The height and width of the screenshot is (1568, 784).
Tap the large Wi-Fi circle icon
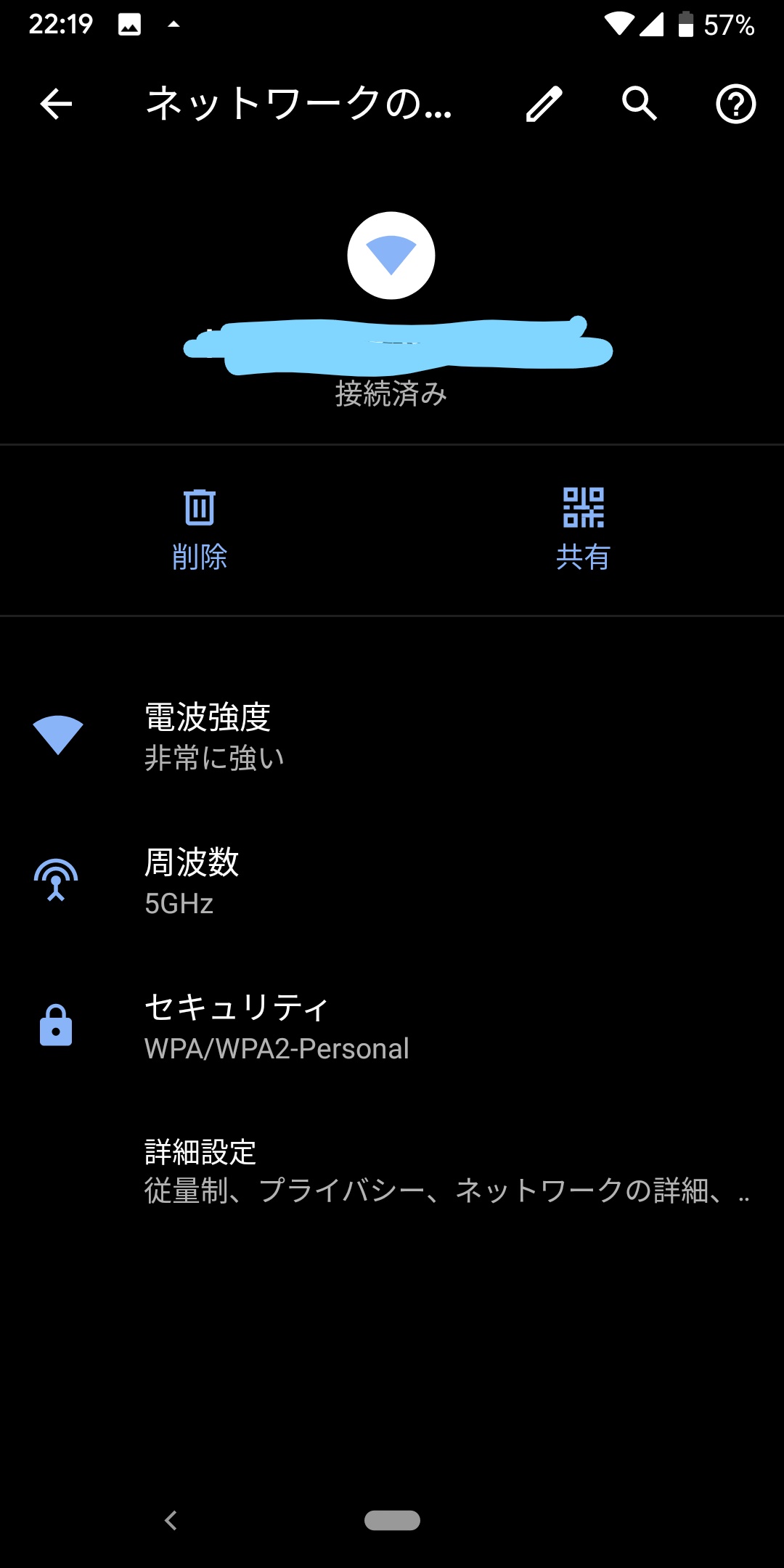[391, 256]
